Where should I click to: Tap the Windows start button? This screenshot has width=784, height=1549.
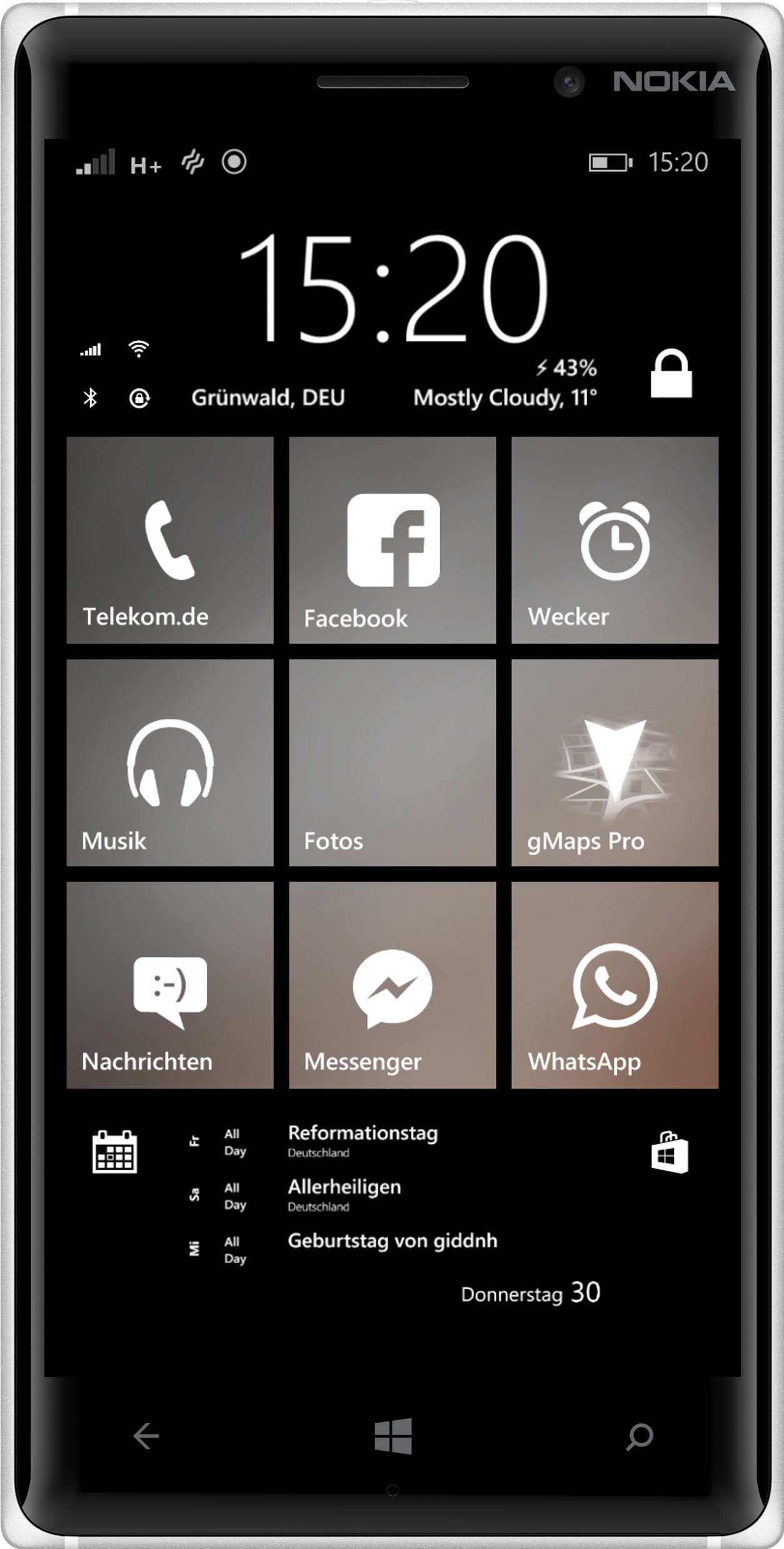click(393, 1435)
